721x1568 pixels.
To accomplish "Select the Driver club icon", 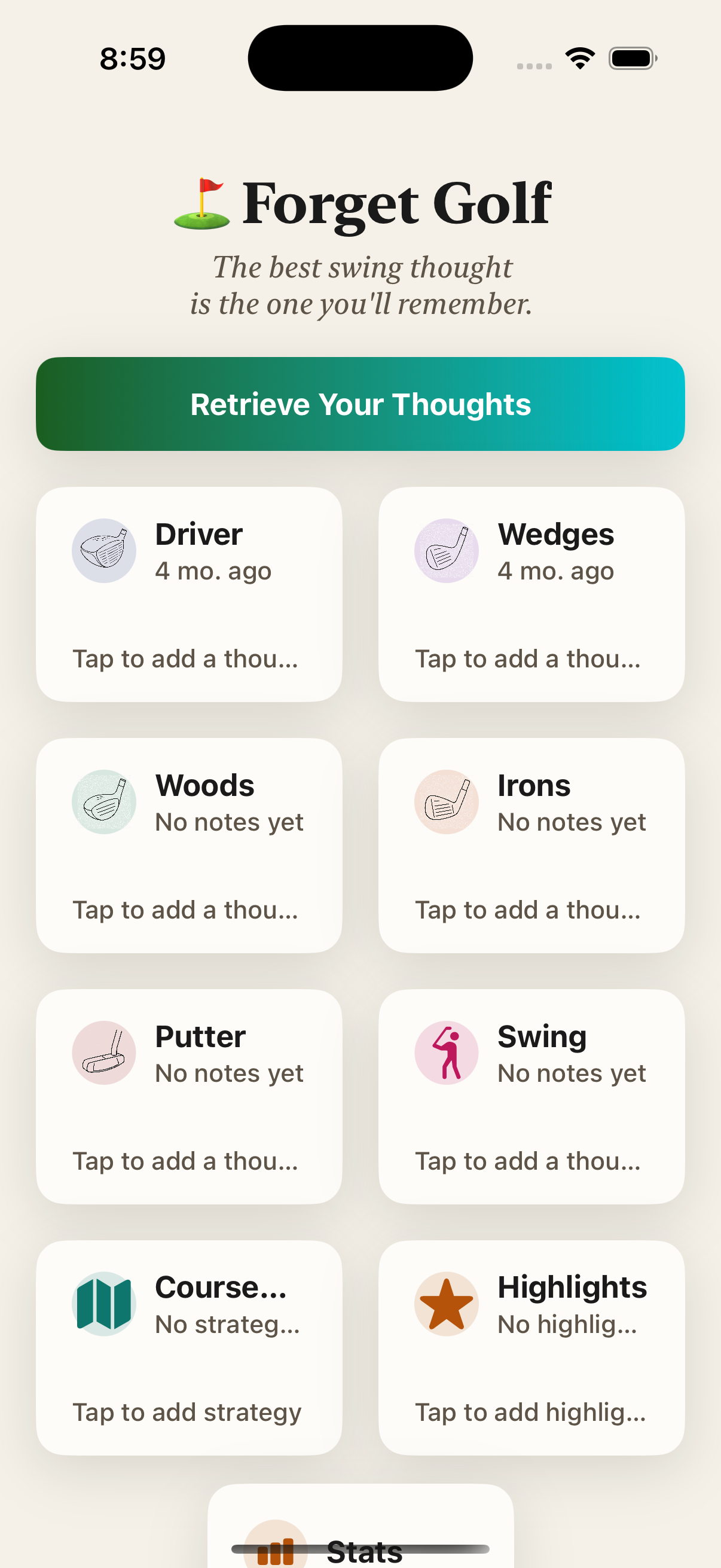I will [x=103, y=550].
